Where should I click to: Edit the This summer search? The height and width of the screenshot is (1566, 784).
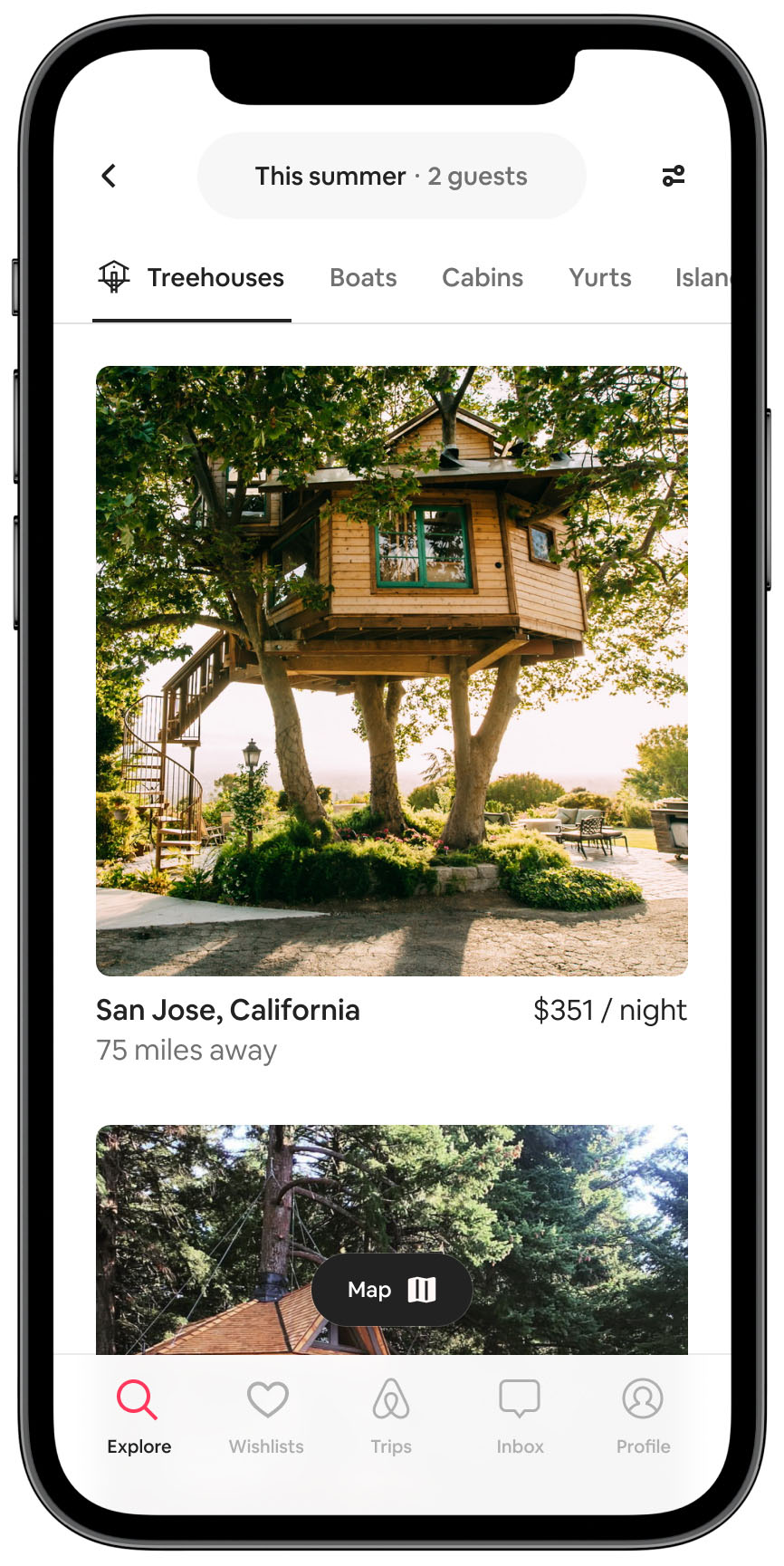[x=391, y=176]
